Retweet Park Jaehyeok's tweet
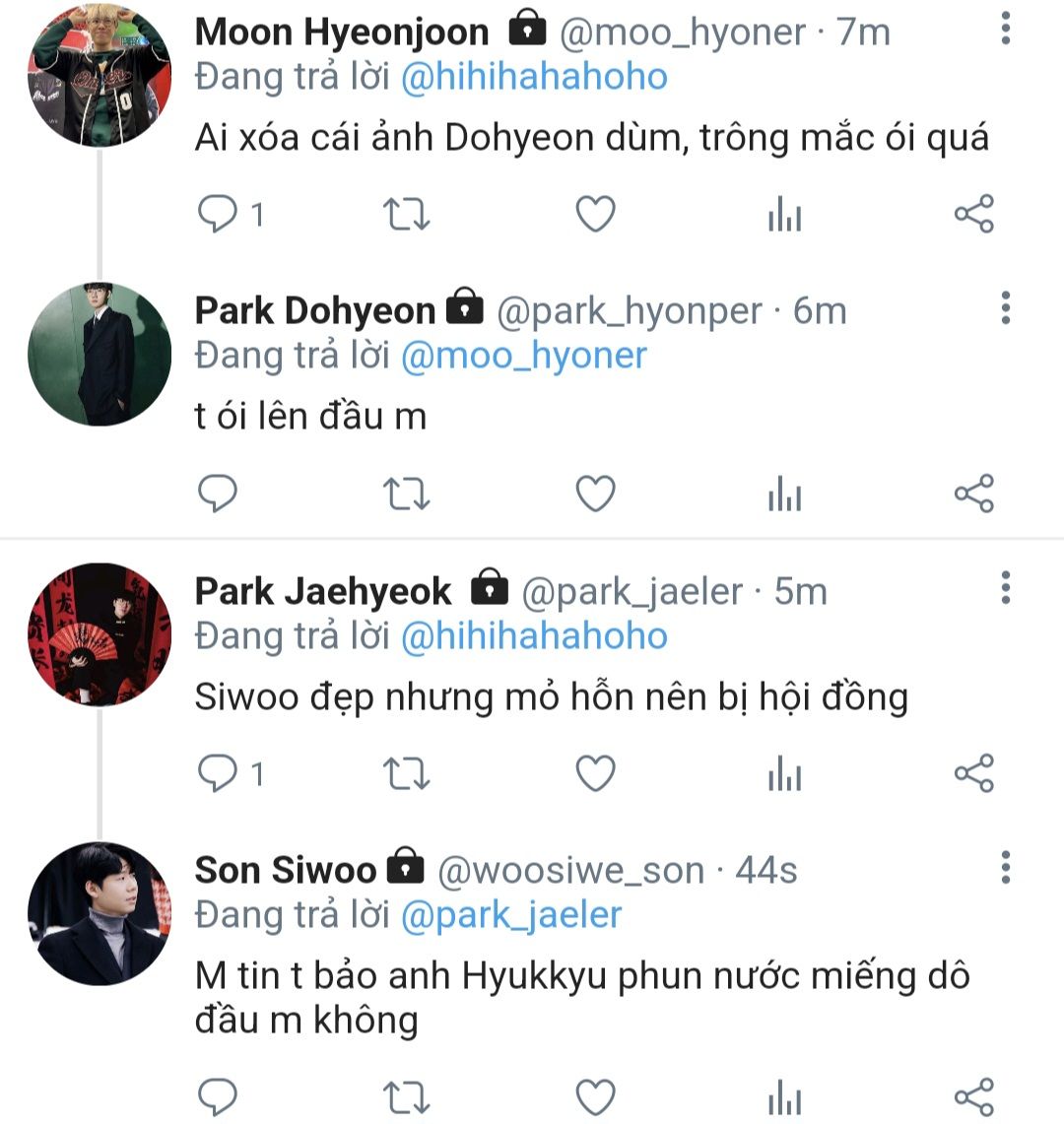The height and width of the screenshot is (1124, 1064). [x=406, y=773]
